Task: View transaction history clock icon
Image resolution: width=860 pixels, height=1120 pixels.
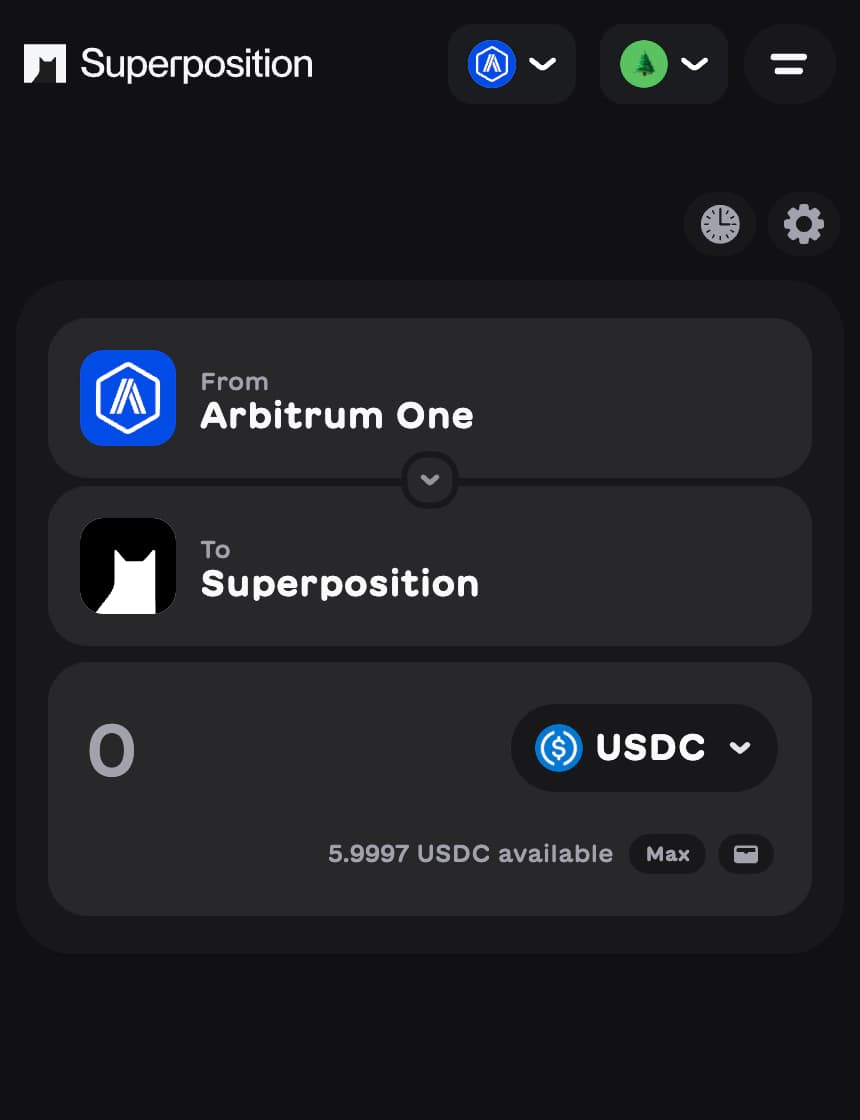Action: tap(719, 224)
